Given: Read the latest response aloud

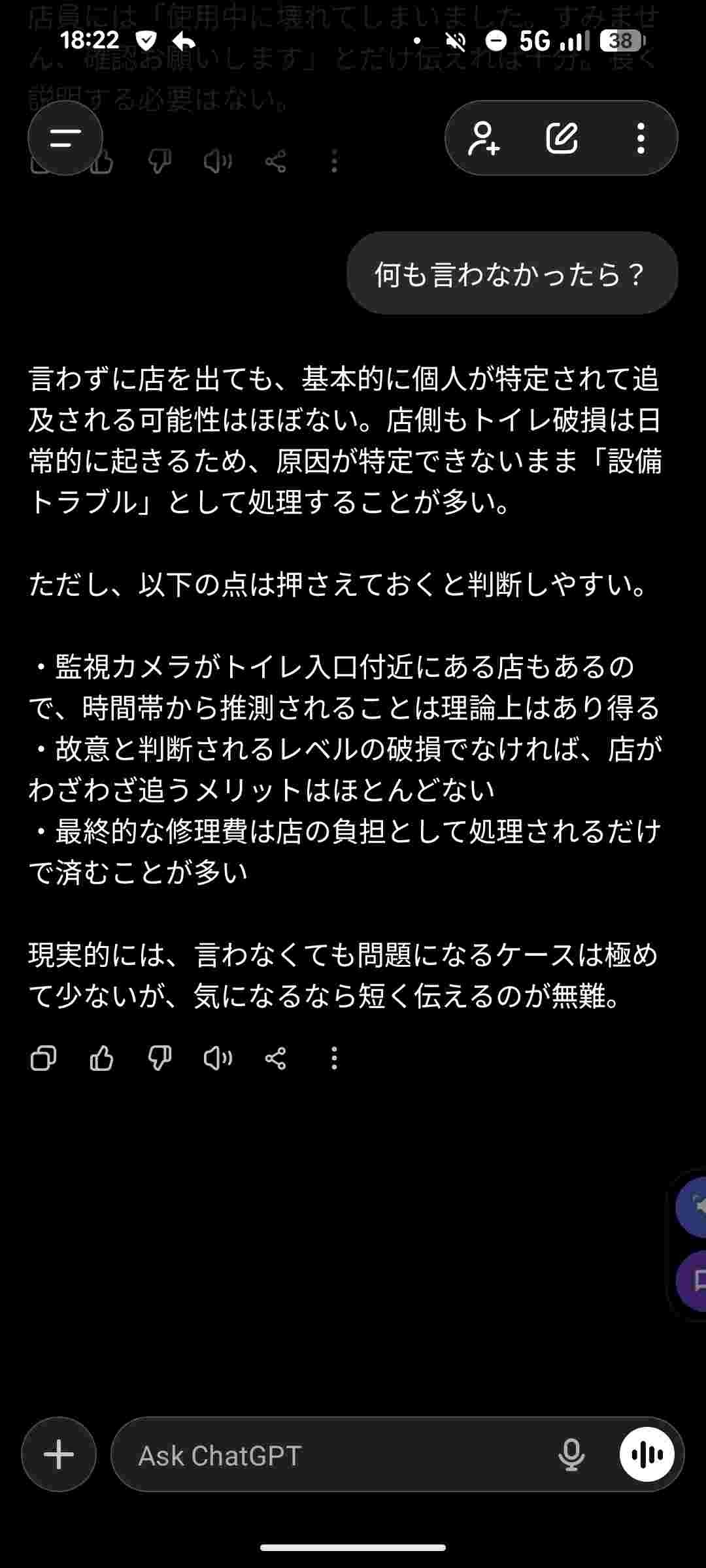Looking at the screenshot, I should click(x=218, y=1058).
